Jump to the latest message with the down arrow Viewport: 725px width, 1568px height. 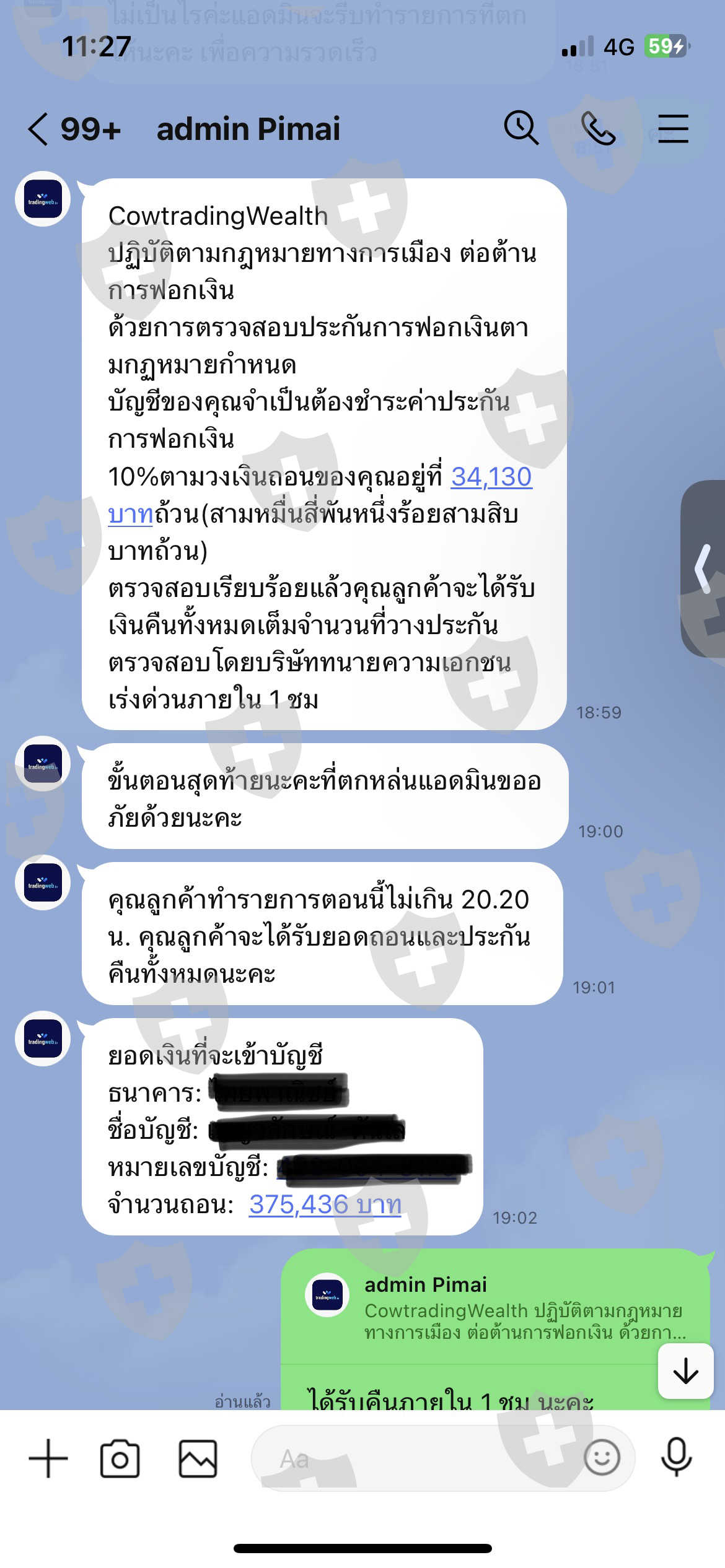(x=685, y=1371)
